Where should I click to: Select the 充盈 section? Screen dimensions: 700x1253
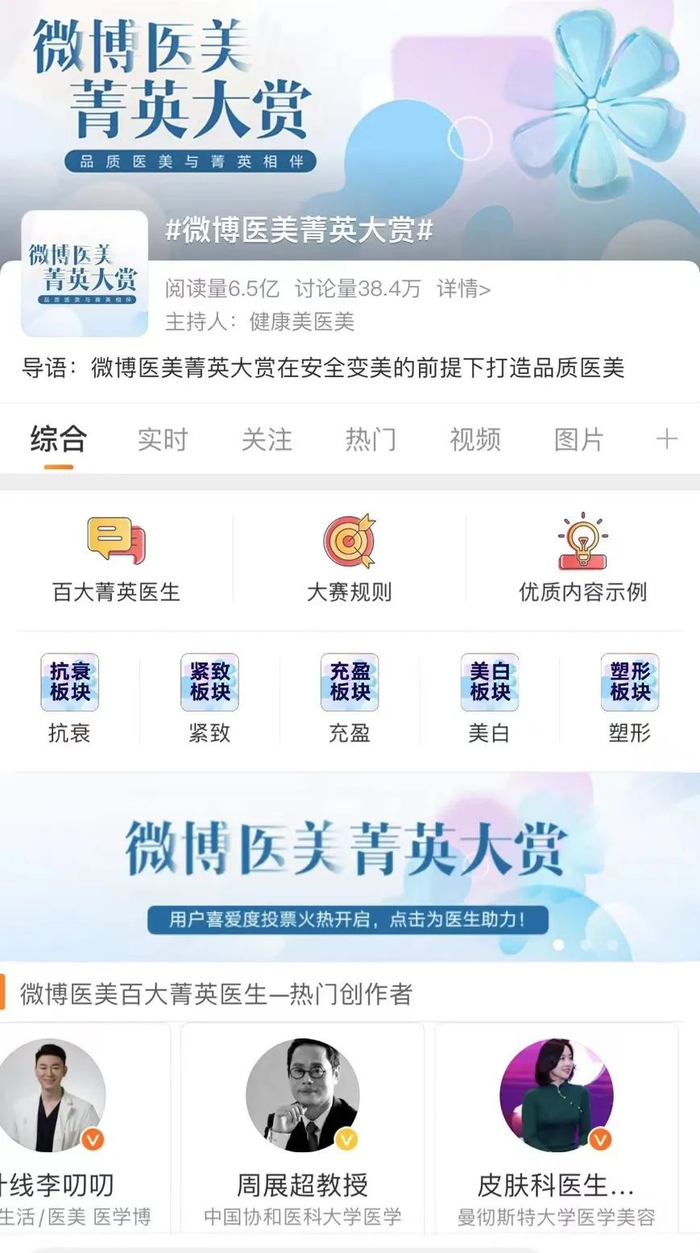click(349, 698)
